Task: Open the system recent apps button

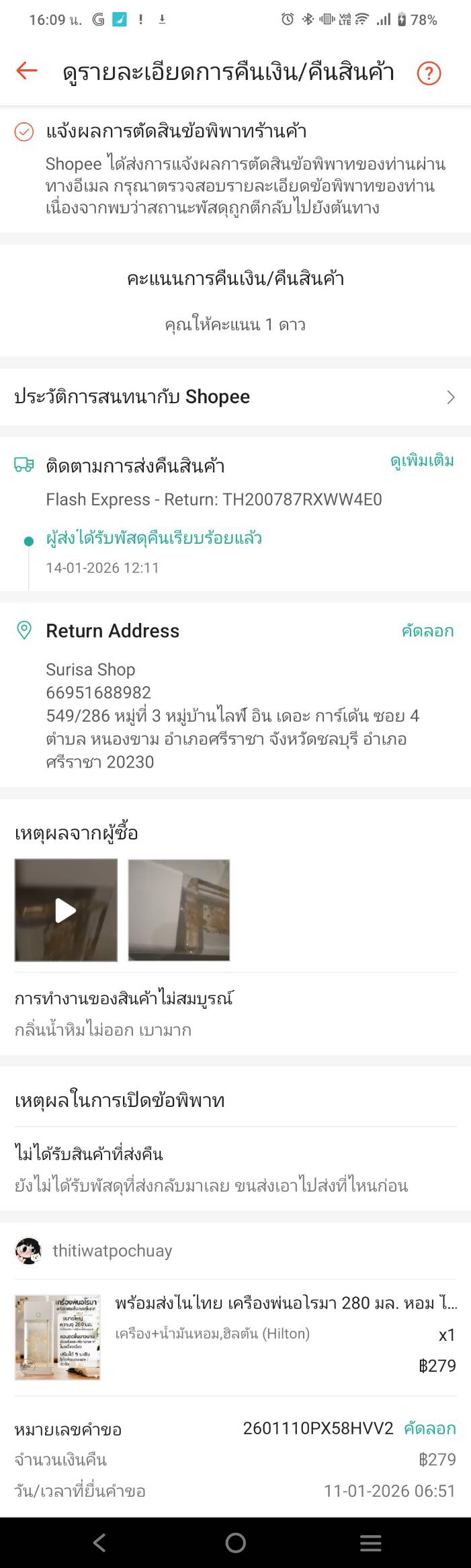Action: (x=370, y=1542)
